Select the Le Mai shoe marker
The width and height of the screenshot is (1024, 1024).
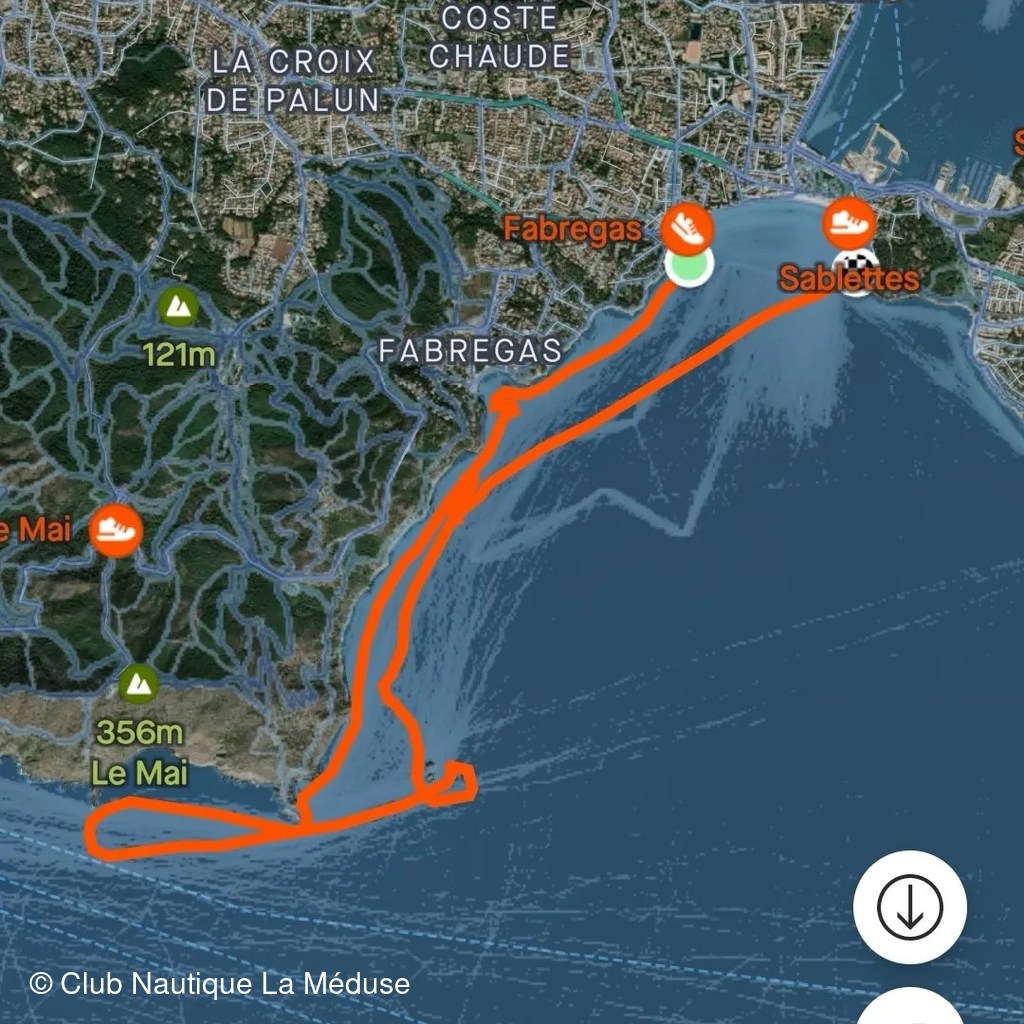click(114, 529)
